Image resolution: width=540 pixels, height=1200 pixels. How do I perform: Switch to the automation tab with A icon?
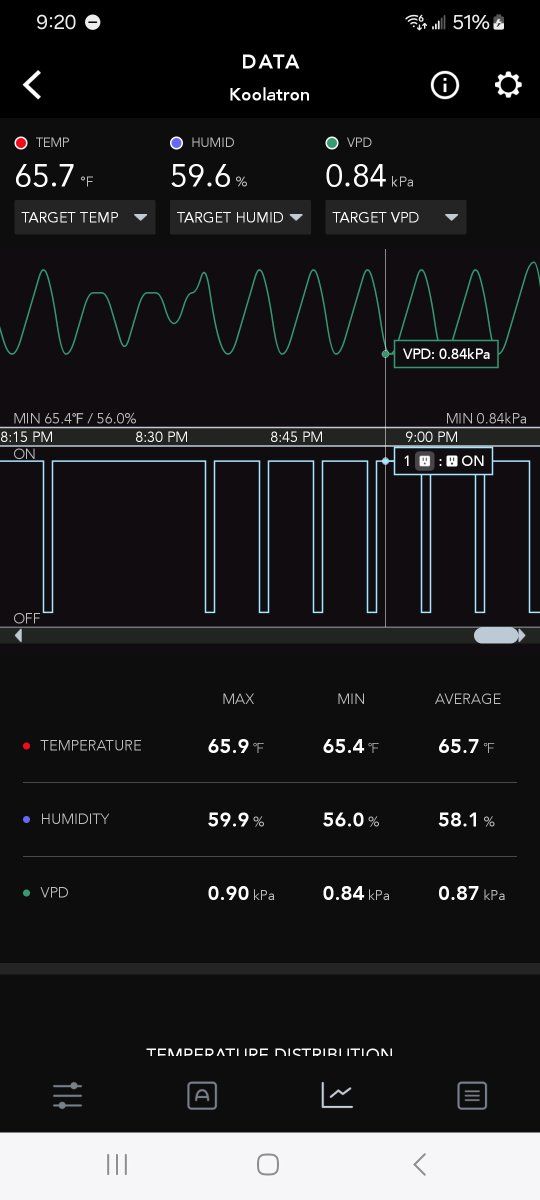click(202, 1095)
